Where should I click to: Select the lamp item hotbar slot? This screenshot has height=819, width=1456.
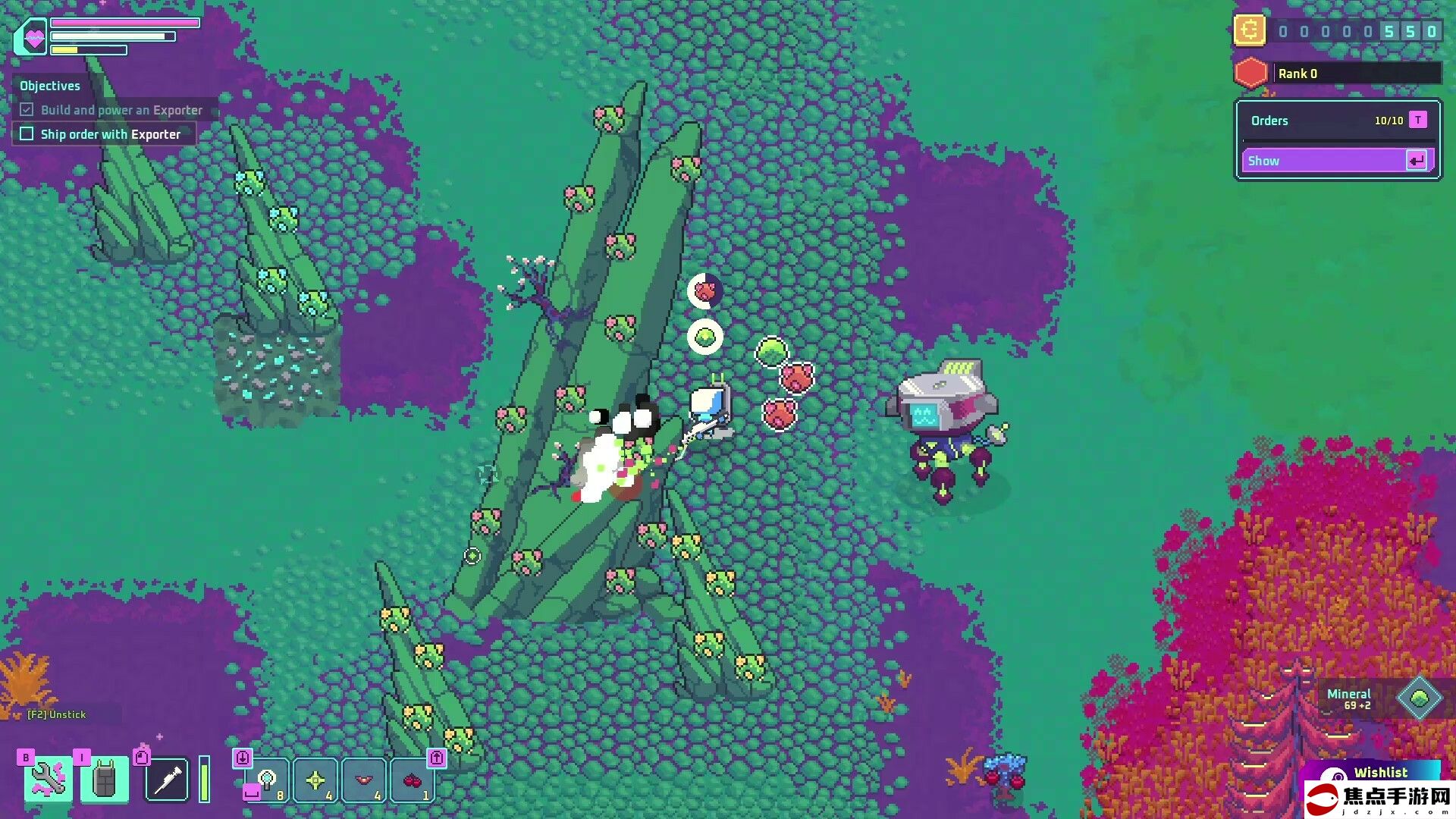coord(267,780)
